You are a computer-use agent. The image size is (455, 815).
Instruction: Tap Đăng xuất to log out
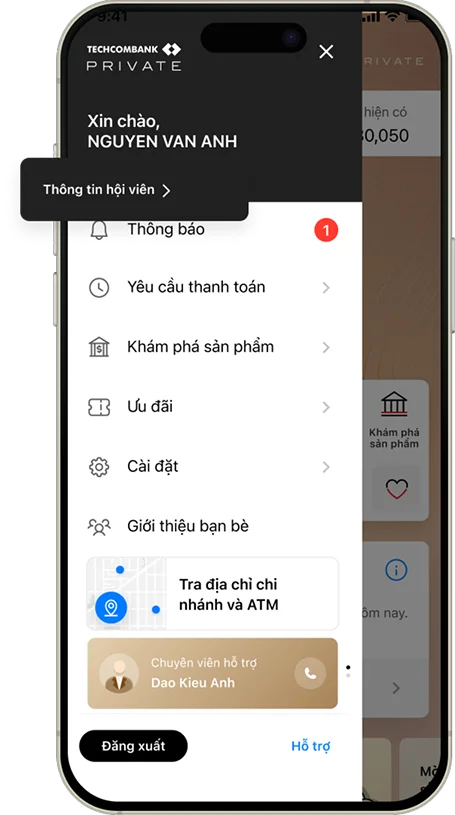(133, 746)
